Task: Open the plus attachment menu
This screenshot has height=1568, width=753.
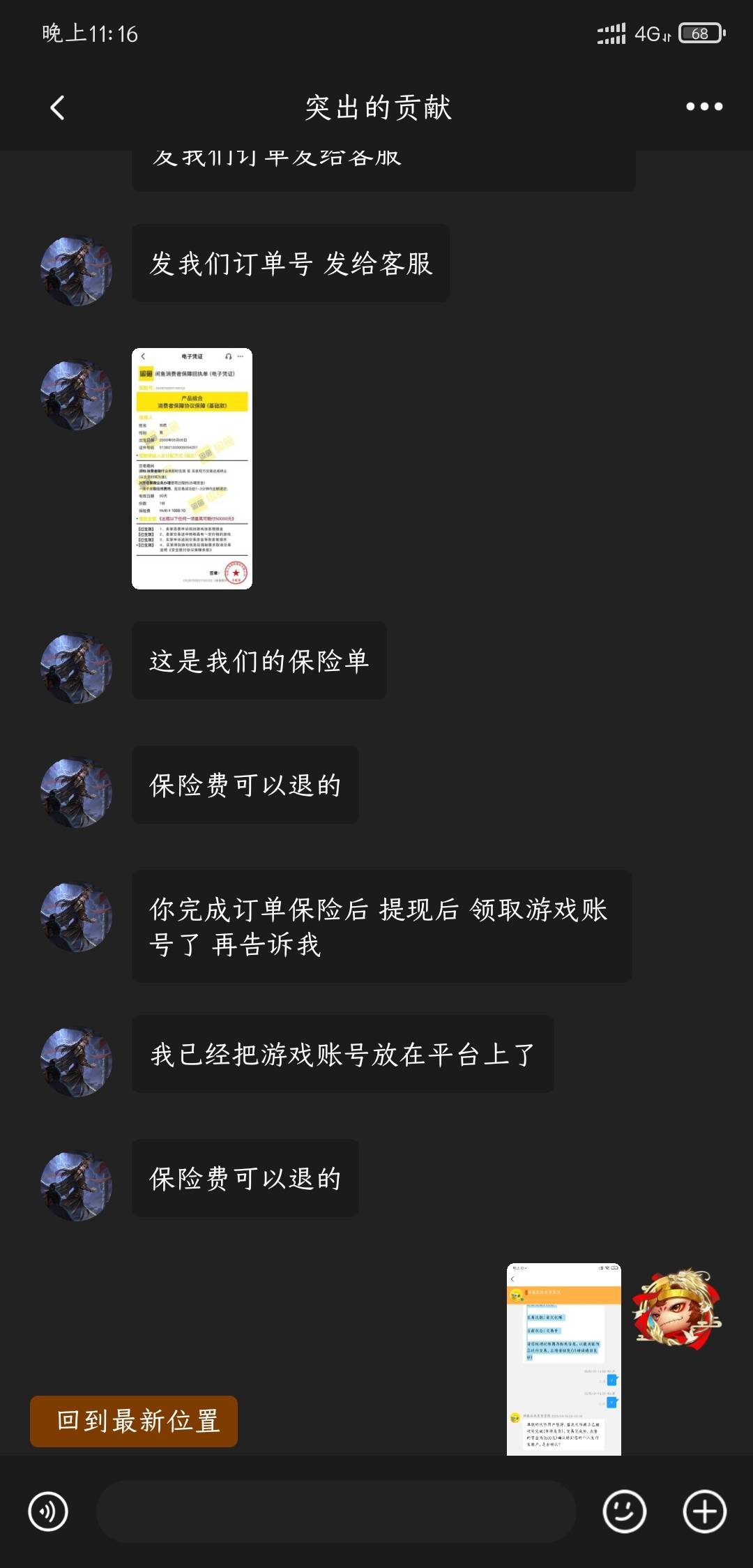Action: point(704,1512)
